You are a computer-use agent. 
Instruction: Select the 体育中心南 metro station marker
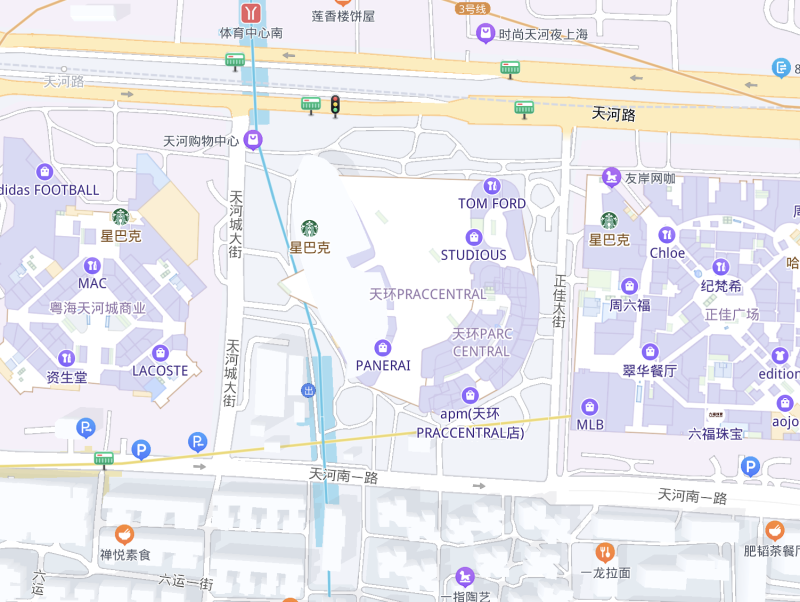(251, 12)
